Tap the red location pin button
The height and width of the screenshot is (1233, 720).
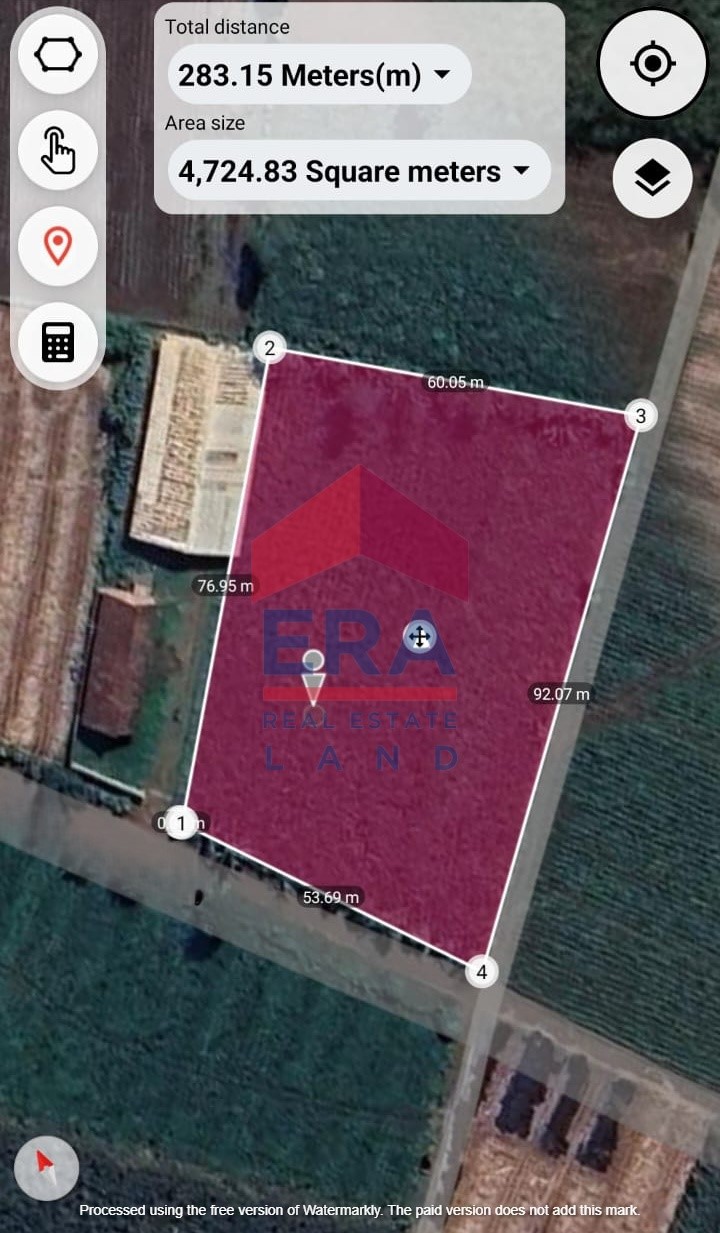[58, 246]
